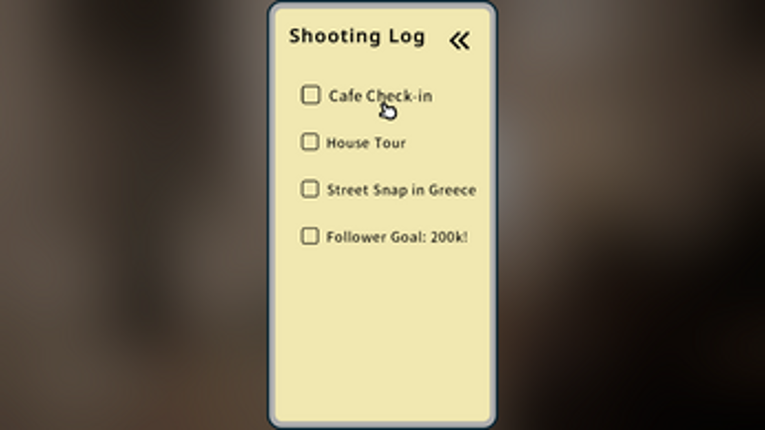Screen dimensions: 765x430
Task: Mark Street Snap in Greece done
Action: tap(310, 189)
